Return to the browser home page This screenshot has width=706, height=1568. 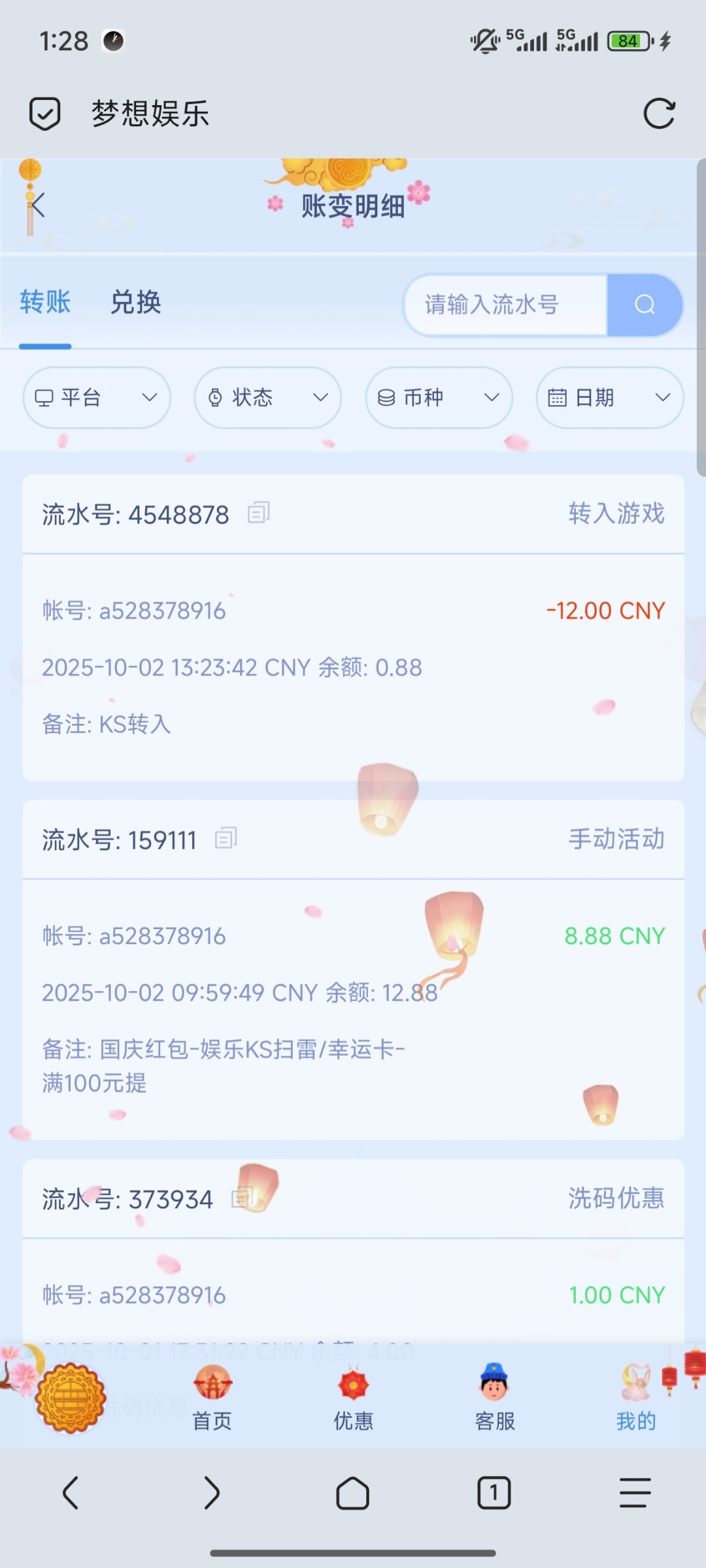point(353,1493)
